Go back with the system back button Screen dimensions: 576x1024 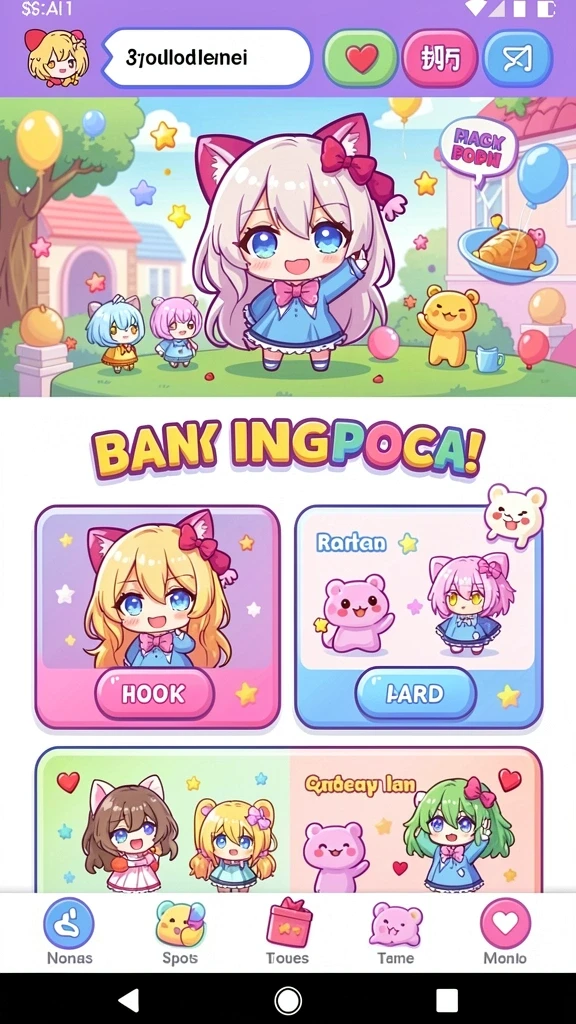[129, 999]
